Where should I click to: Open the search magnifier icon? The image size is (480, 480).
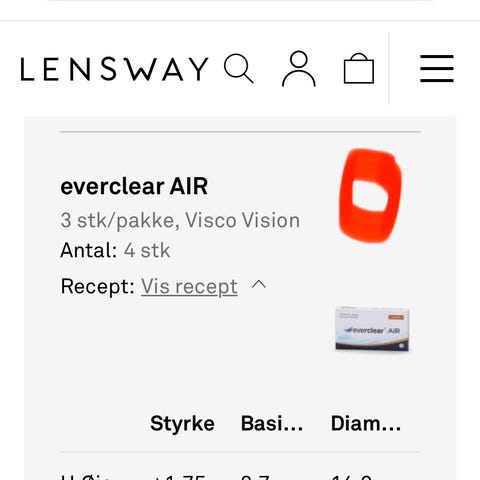pos(239,69)
